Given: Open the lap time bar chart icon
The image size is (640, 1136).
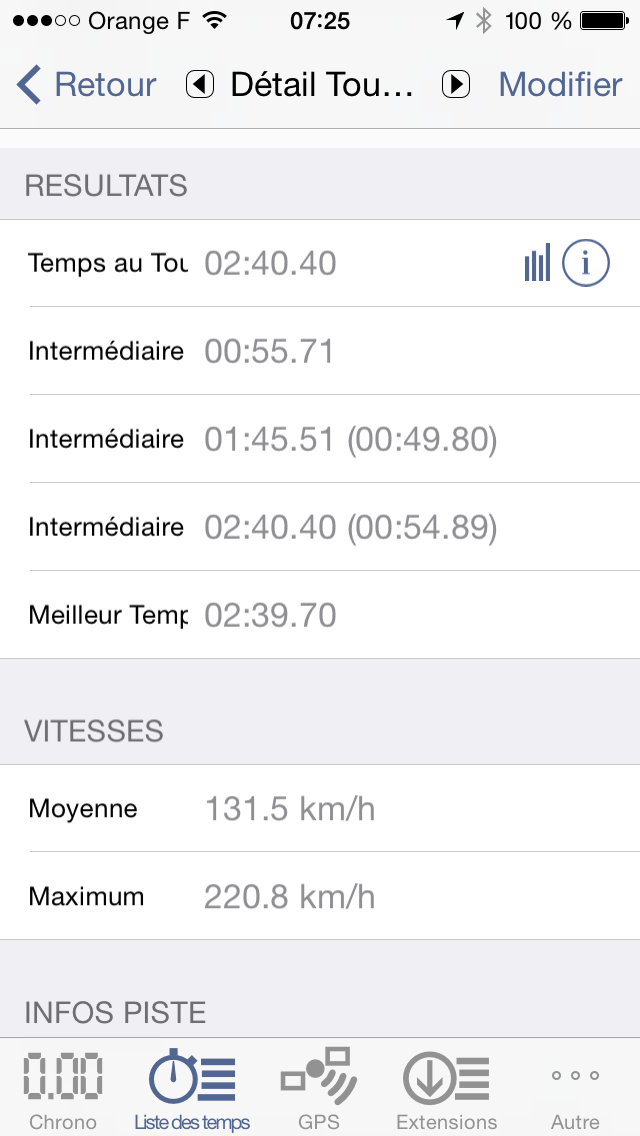Looking at the screenshot, I should tap(537, 262).
